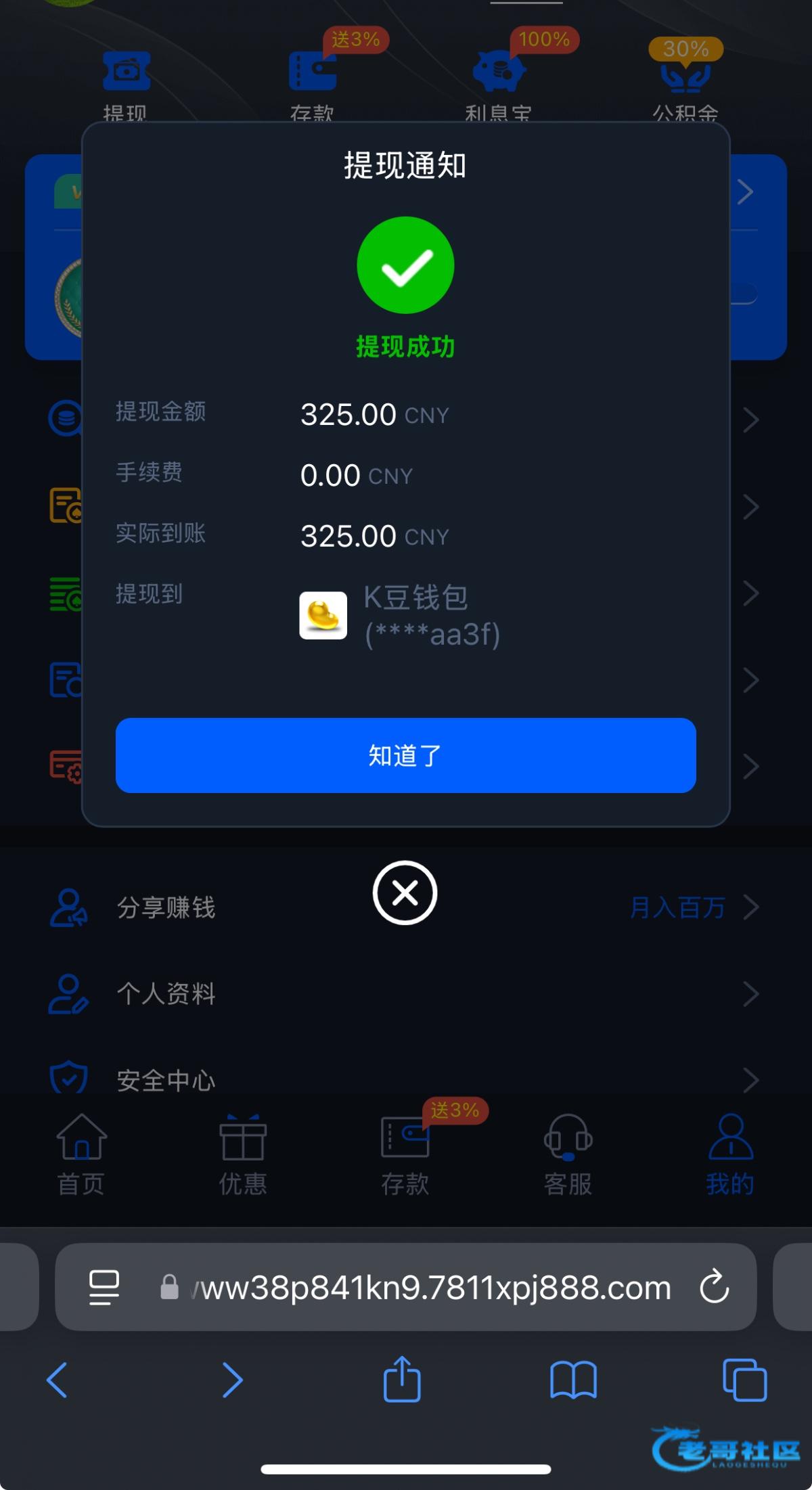Open Safari bookmarks

coord(573,1380)
